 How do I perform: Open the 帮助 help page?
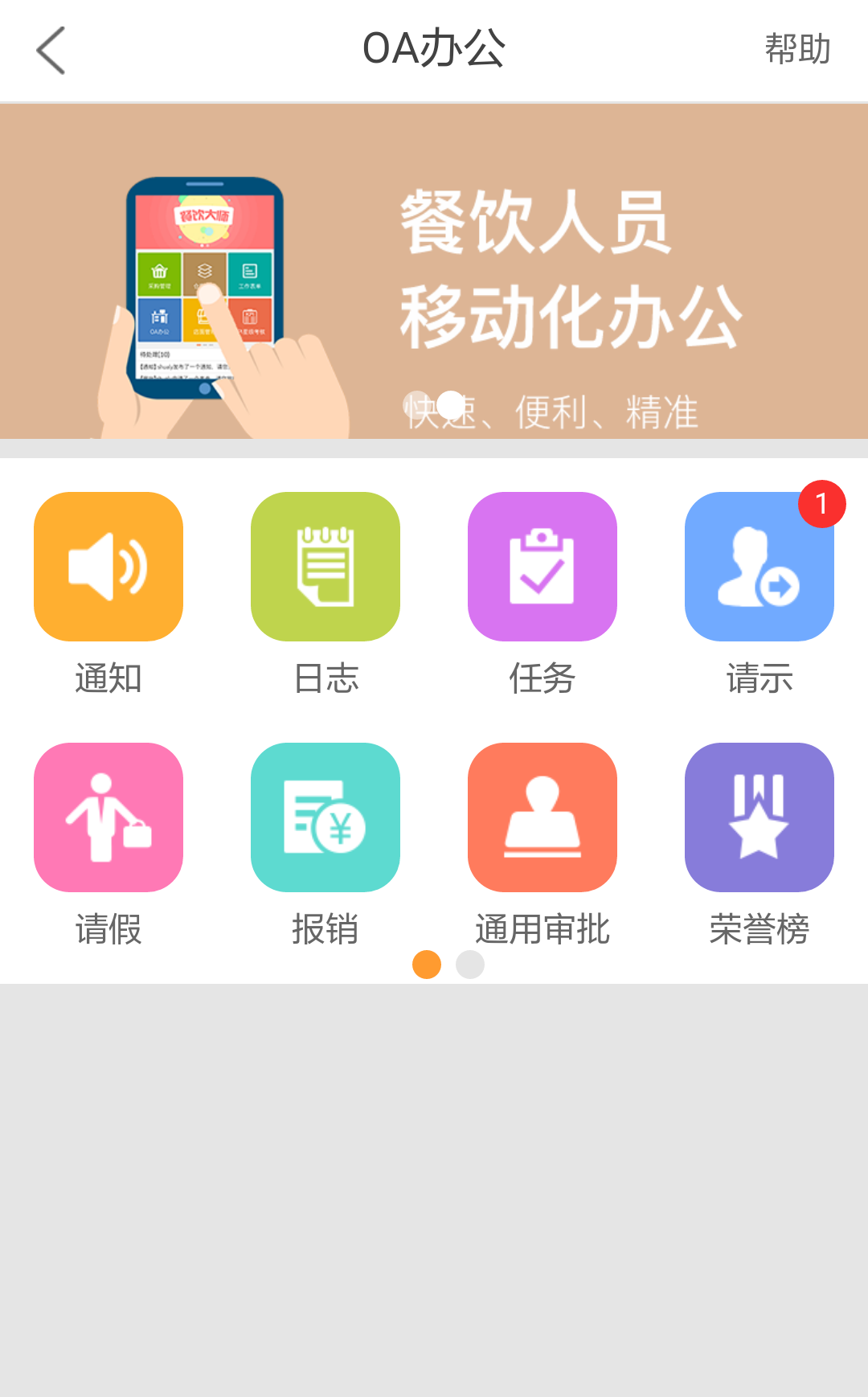[x=796, y=49]
